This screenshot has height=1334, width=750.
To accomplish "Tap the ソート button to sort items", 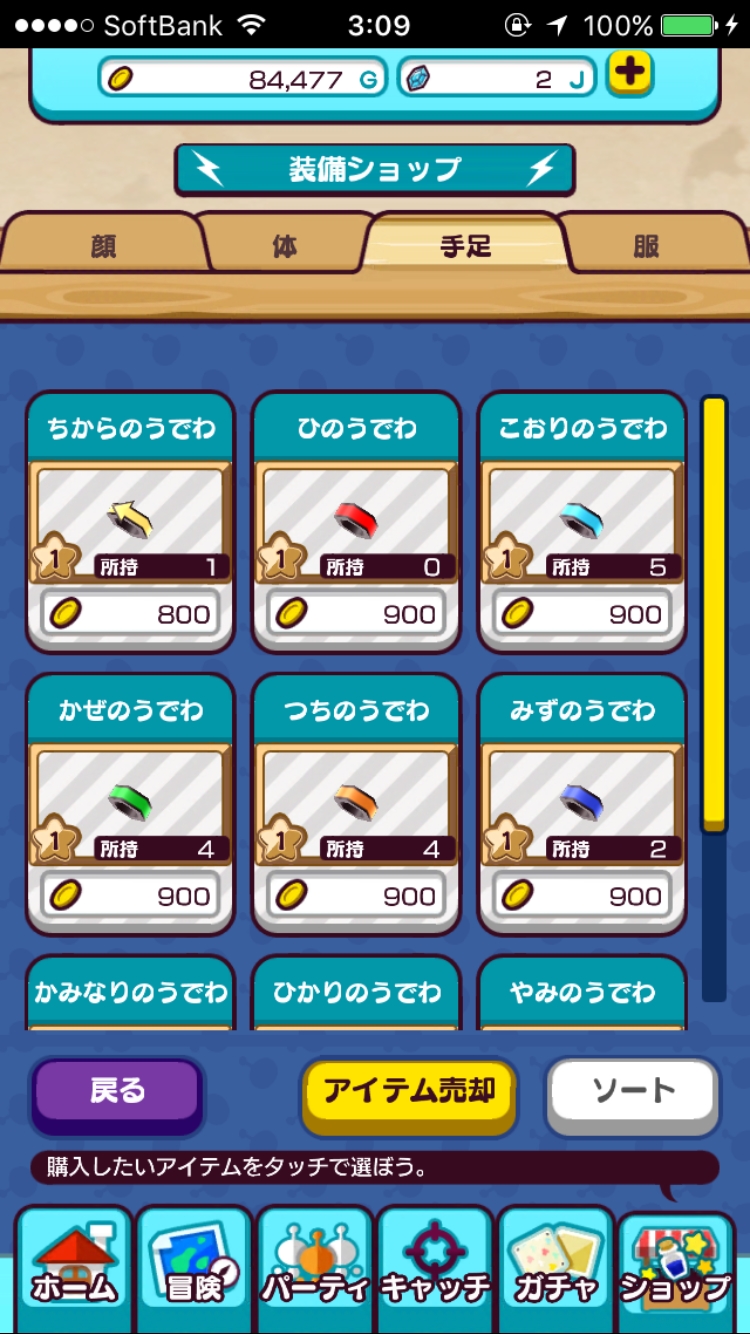I will [633, 1092].
